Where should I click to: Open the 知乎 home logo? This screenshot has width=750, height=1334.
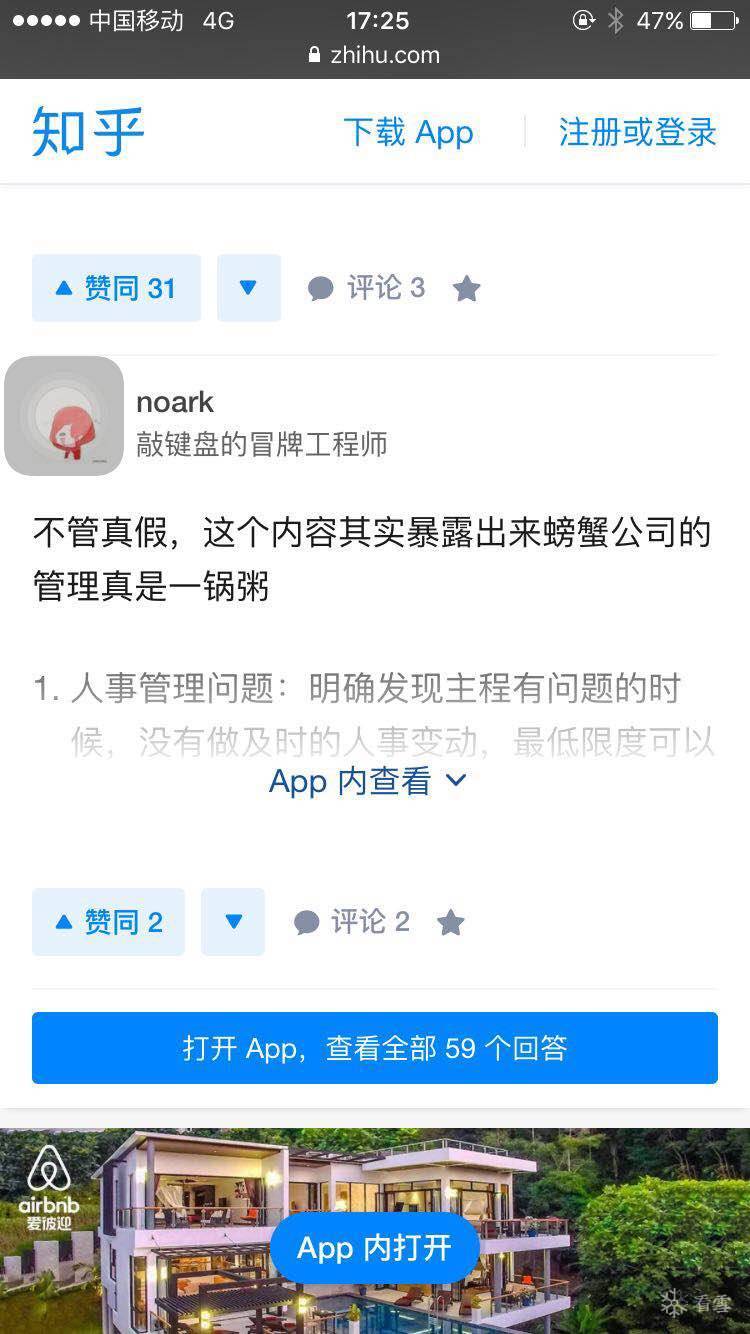[x=88, y=131]
